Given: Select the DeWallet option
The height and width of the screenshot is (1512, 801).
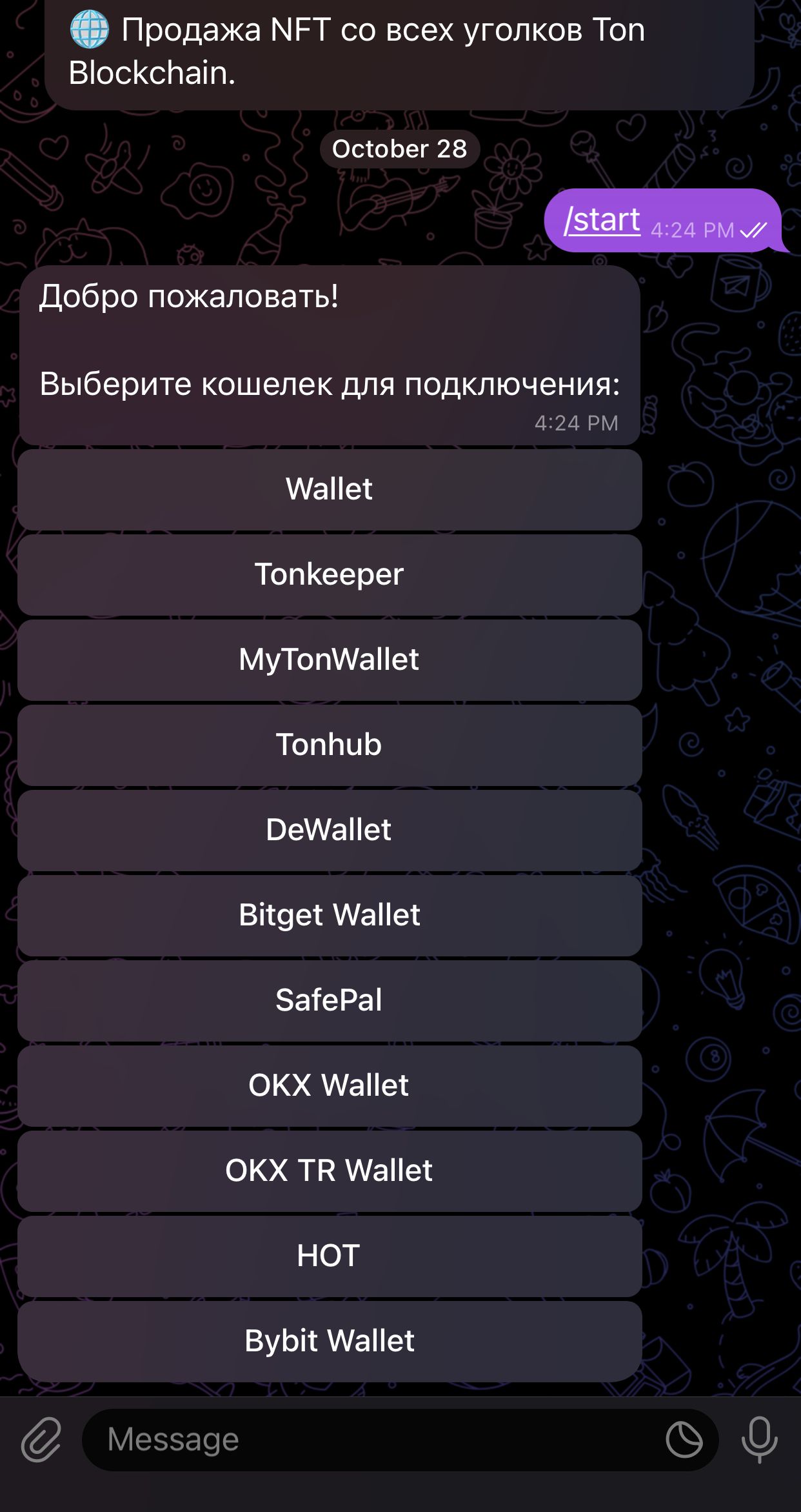Looking at the screenshot, I should point(330,830).
